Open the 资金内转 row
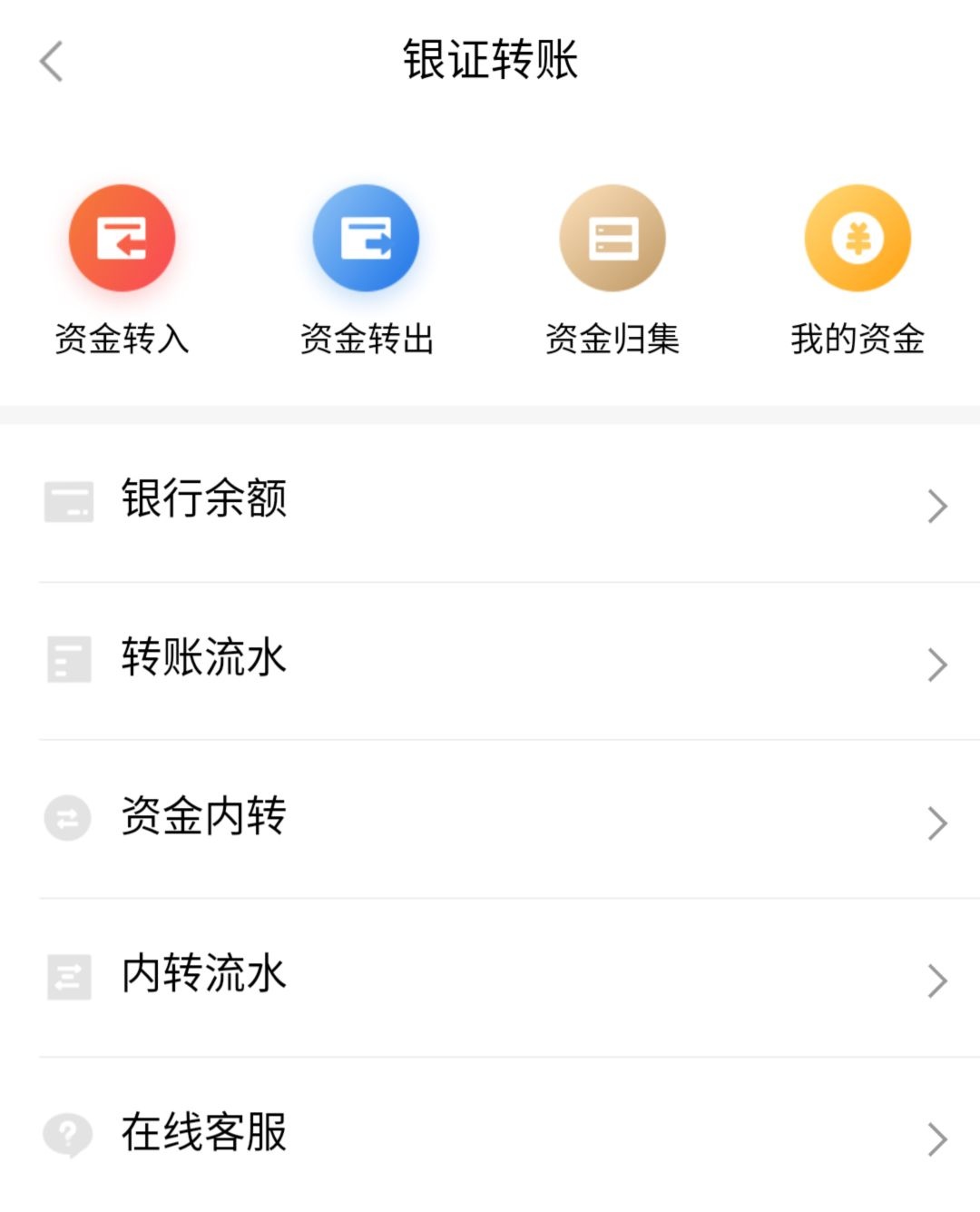This screenshot has height=1212, width=980. pyautogui.click(x=490, y=818)
